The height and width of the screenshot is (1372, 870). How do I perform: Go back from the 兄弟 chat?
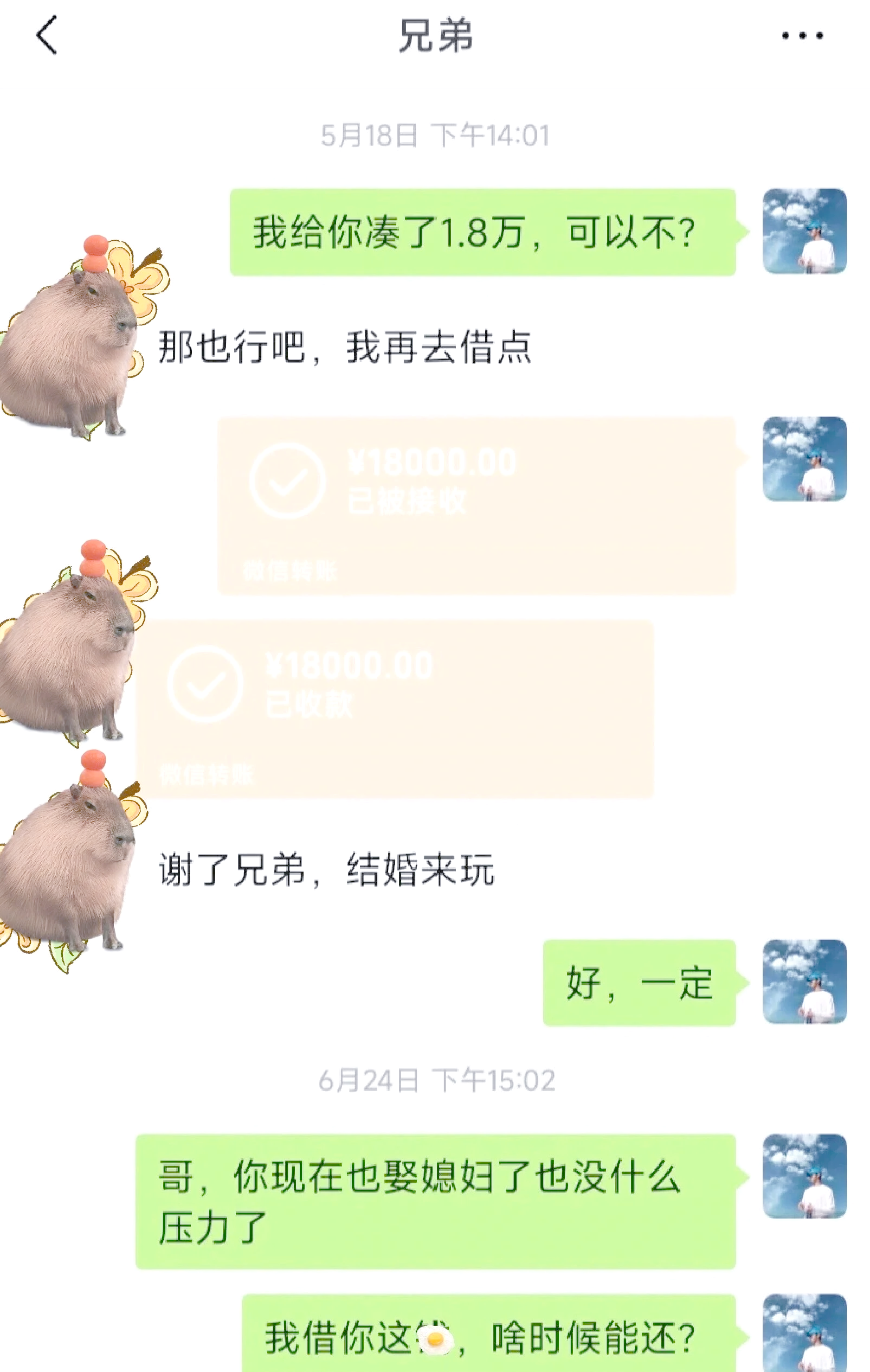click(47, 35)
